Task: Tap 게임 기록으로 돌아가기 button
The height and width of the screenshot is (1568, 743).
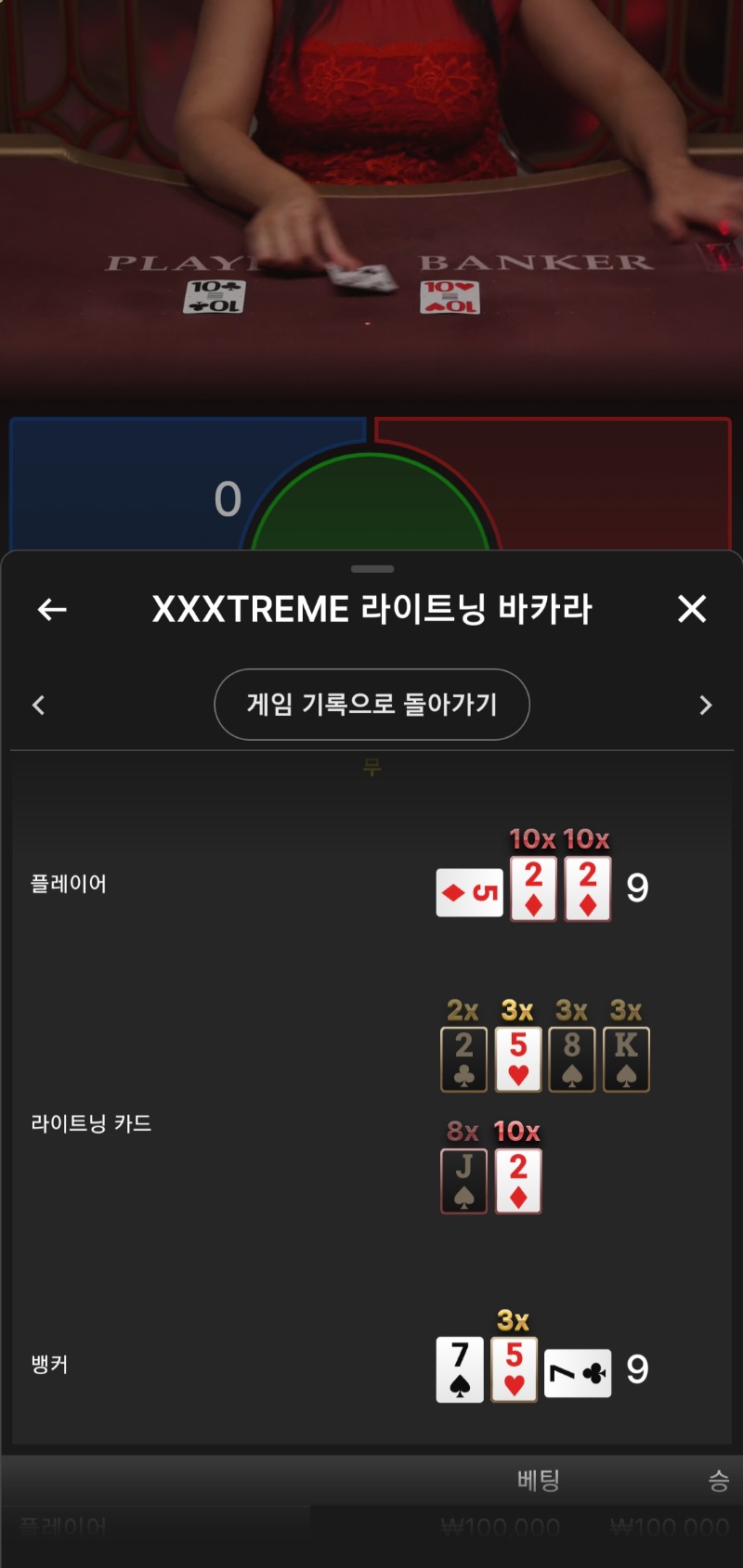Action: (371, 705)
